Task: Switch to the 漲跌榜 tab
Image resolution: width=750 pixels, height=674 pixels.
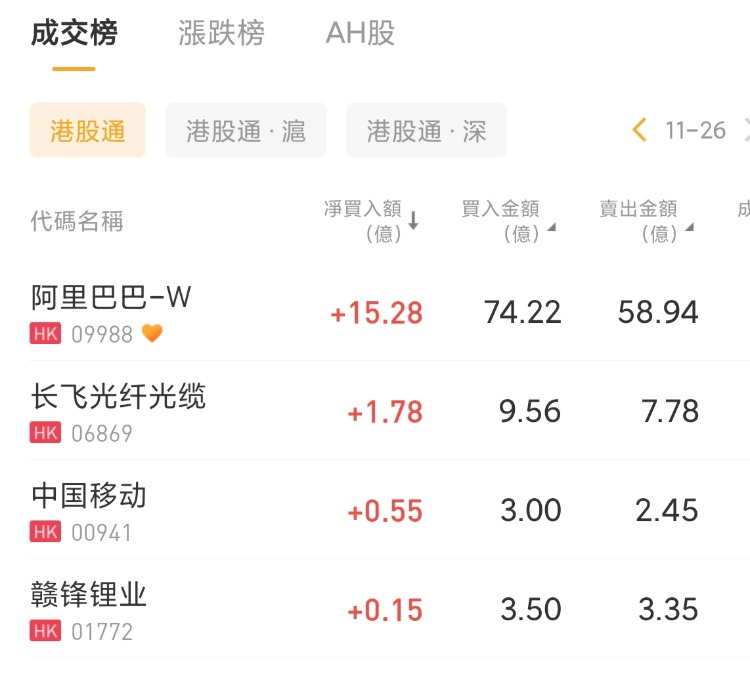Action: click(x=221, y=34)
